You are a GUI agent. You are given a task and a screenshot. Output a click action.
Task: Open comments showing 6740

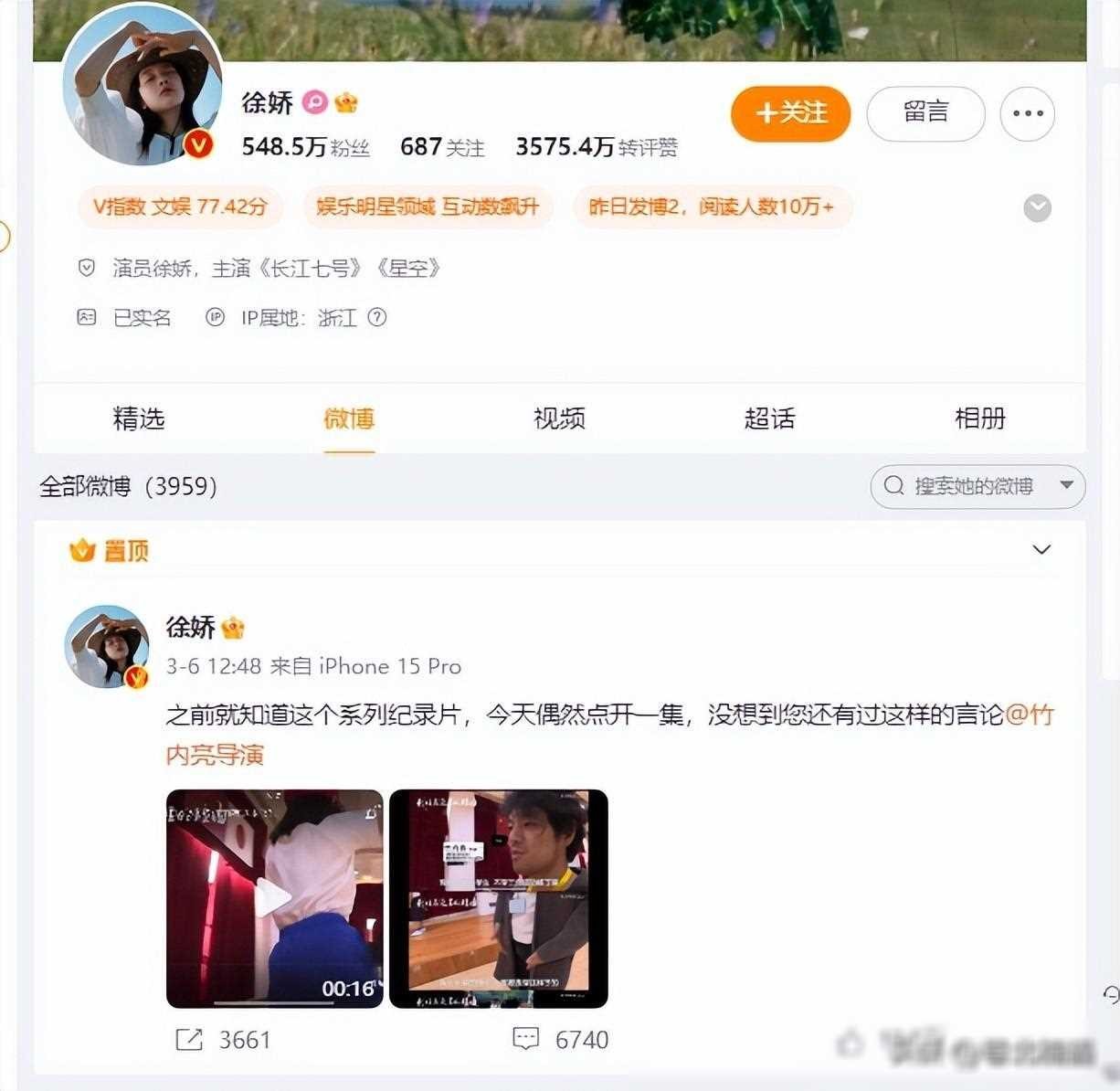pos(561,1040)
